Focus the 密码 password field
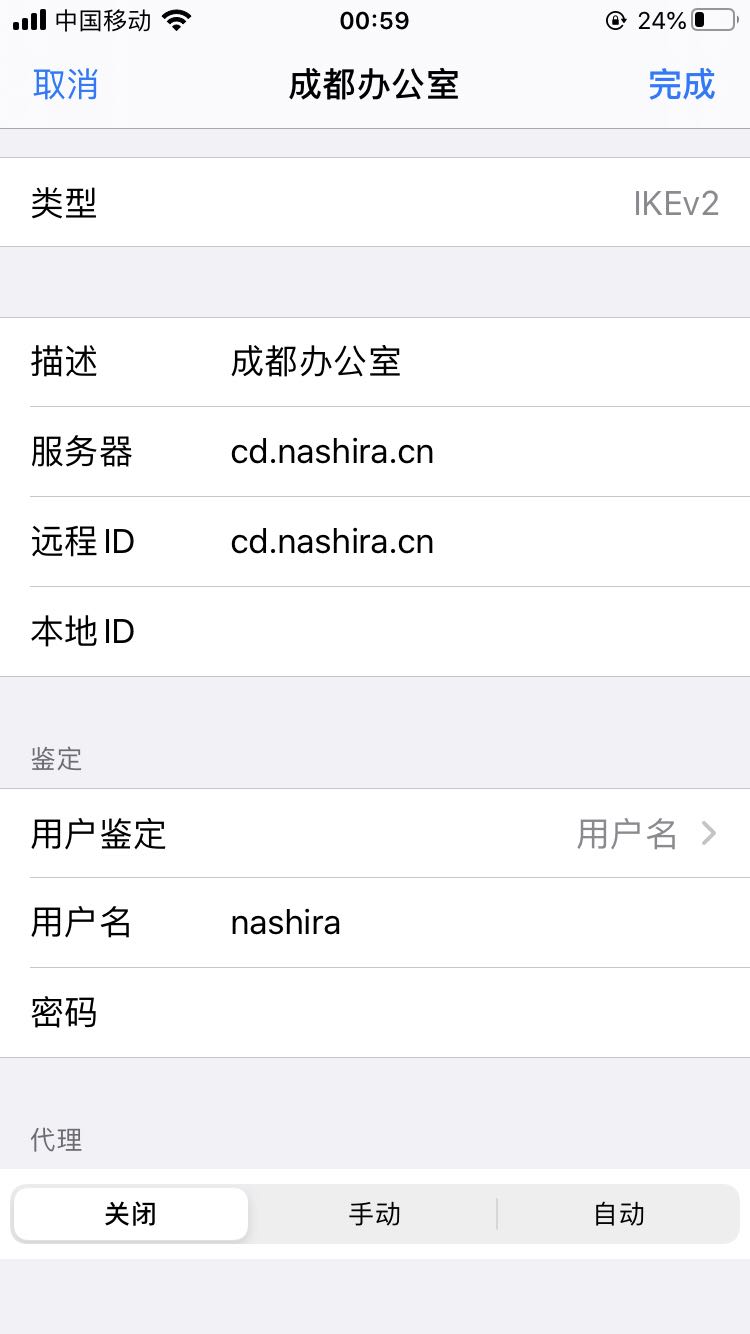The height and width of the screenshot is (1334, 750). pyautogui.click(x=480, y=1013)
